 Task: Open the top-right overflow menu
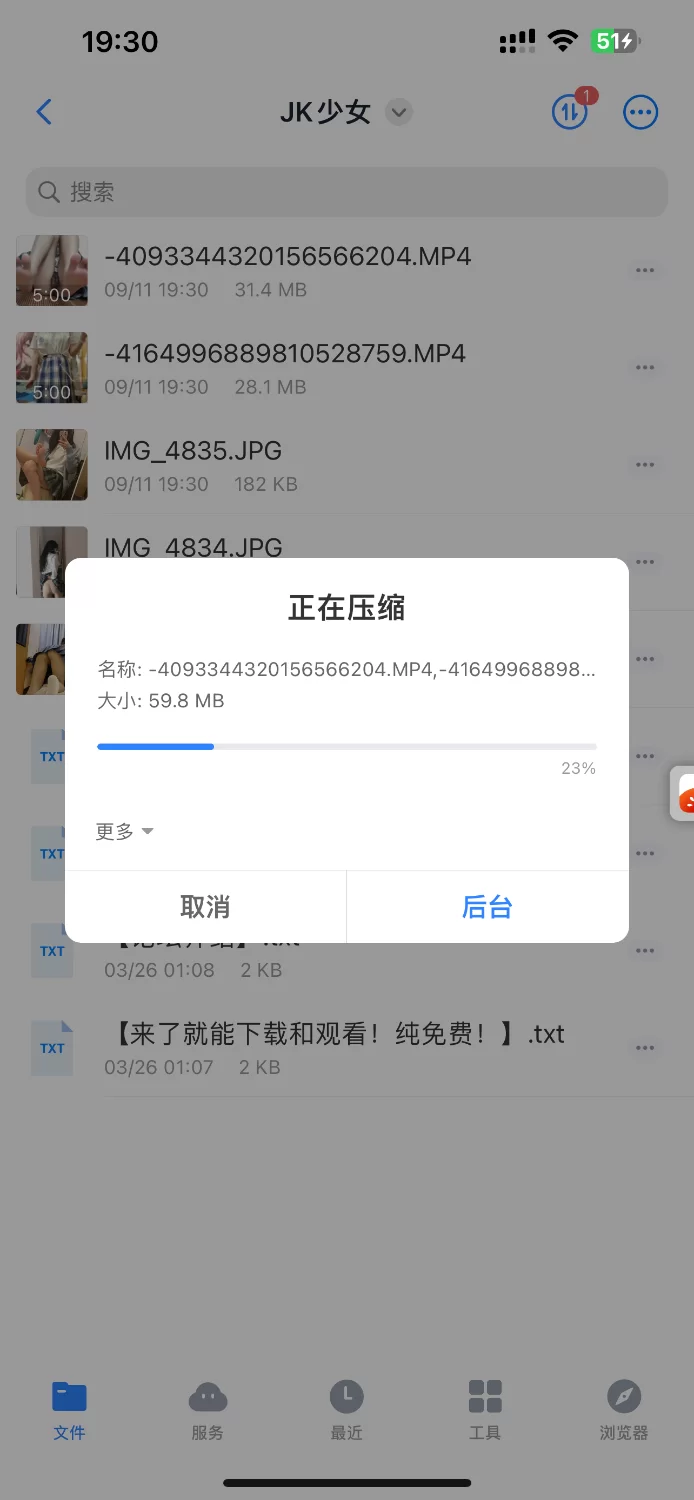[x=641, y=112]
